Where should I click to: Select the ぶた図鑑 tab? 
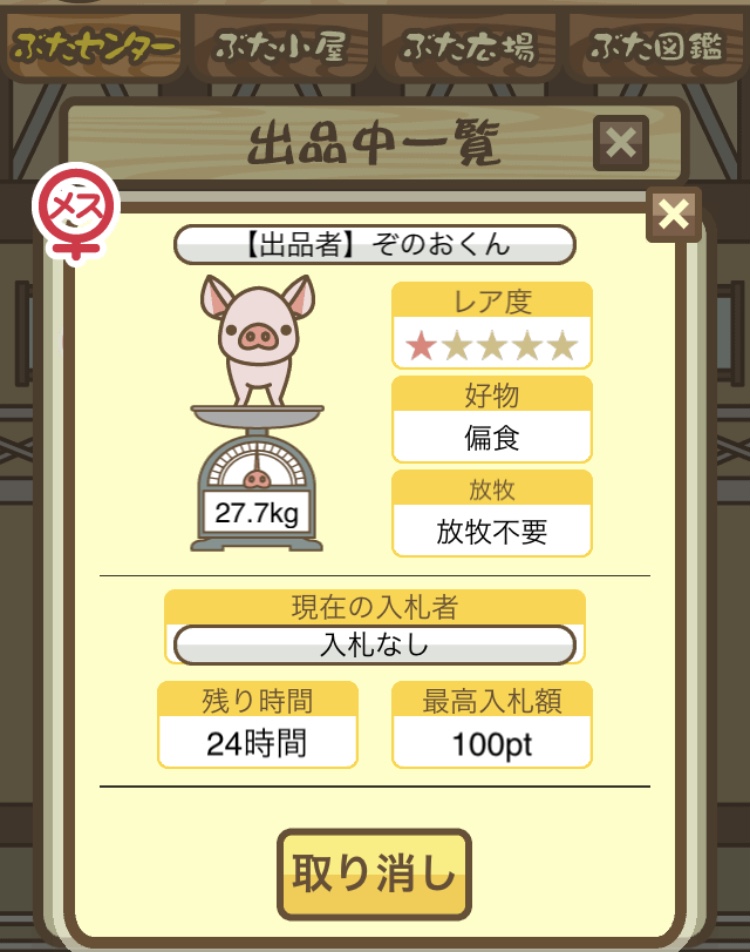656,47
